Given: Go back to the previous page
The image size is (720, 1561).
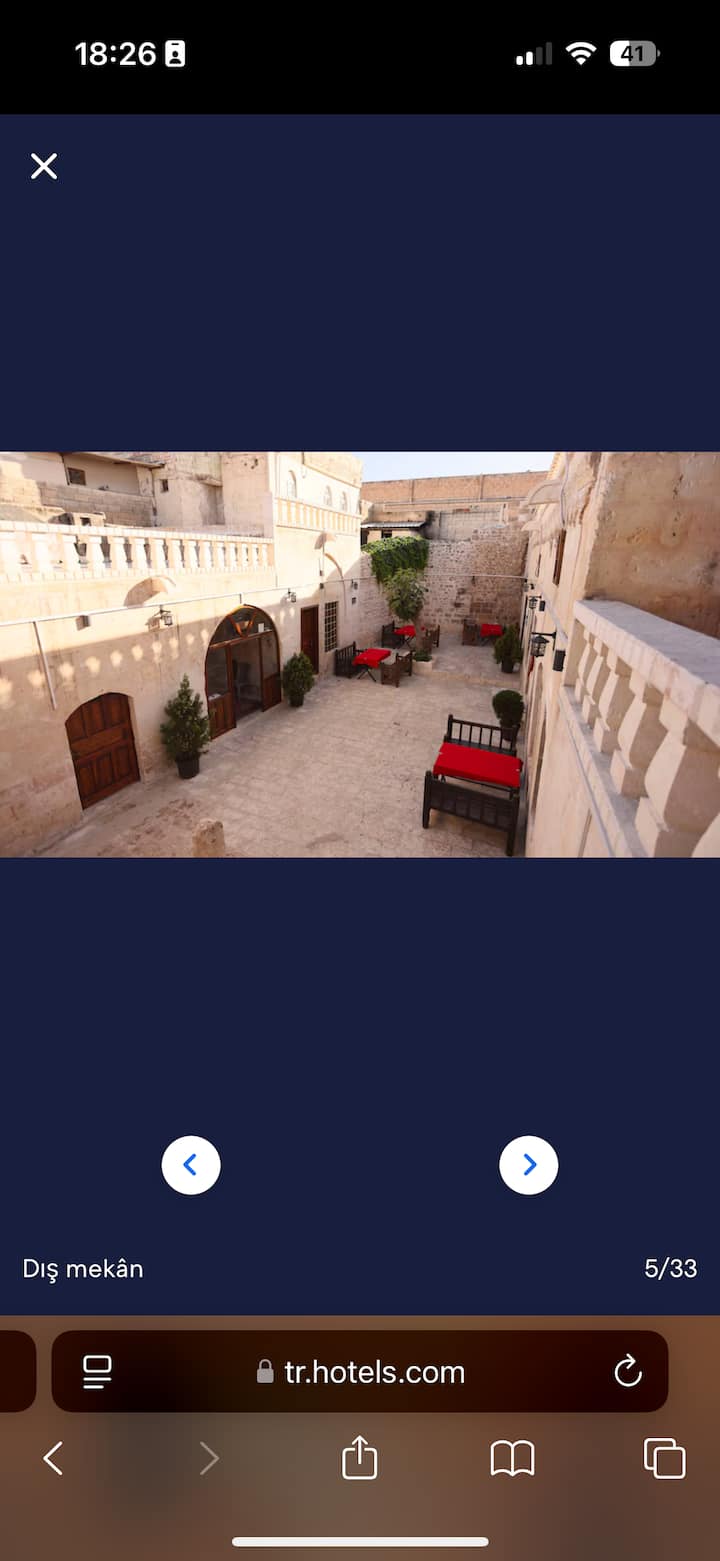Looking at the screenshot, I should (53, 1458).
